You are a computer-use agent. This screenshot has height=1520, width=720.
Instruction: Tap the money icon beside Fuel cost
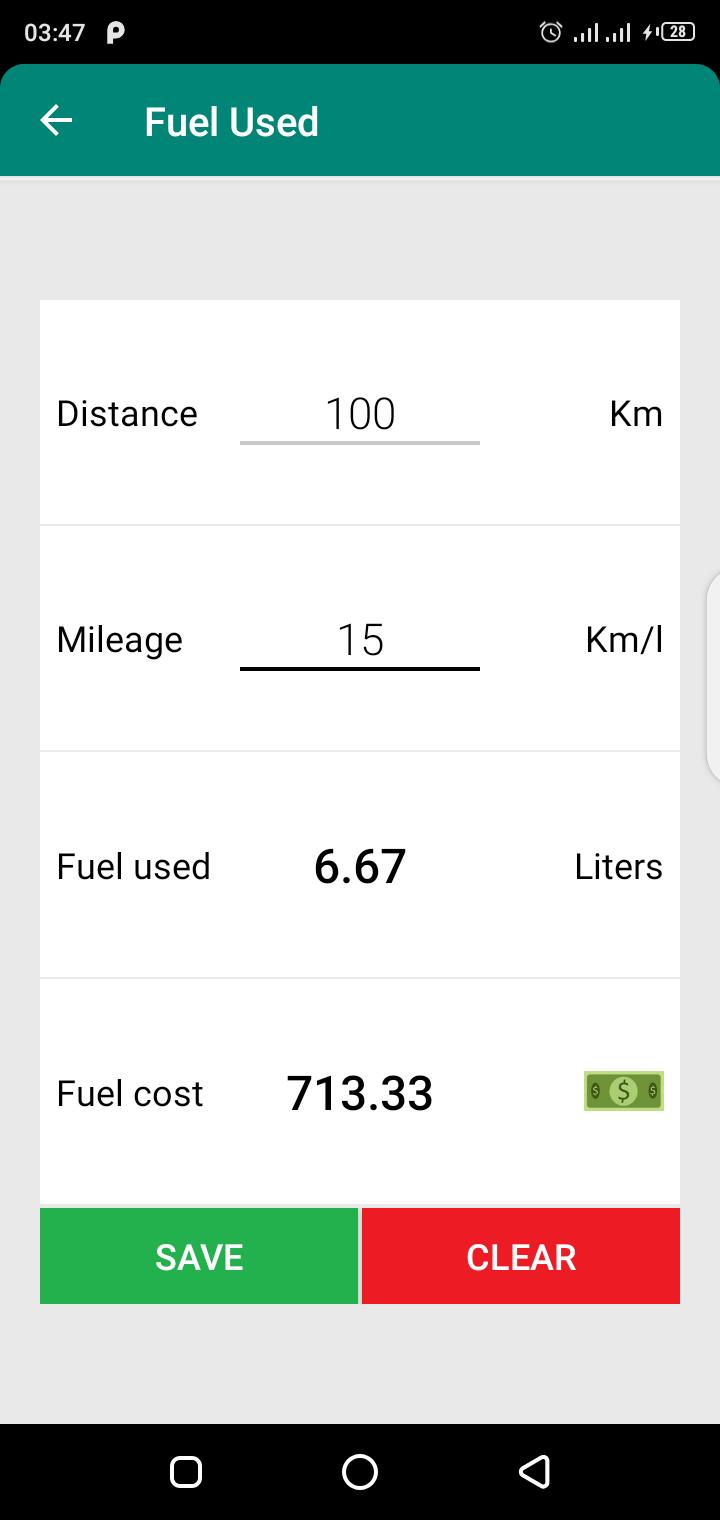[x=624, y=1091]
